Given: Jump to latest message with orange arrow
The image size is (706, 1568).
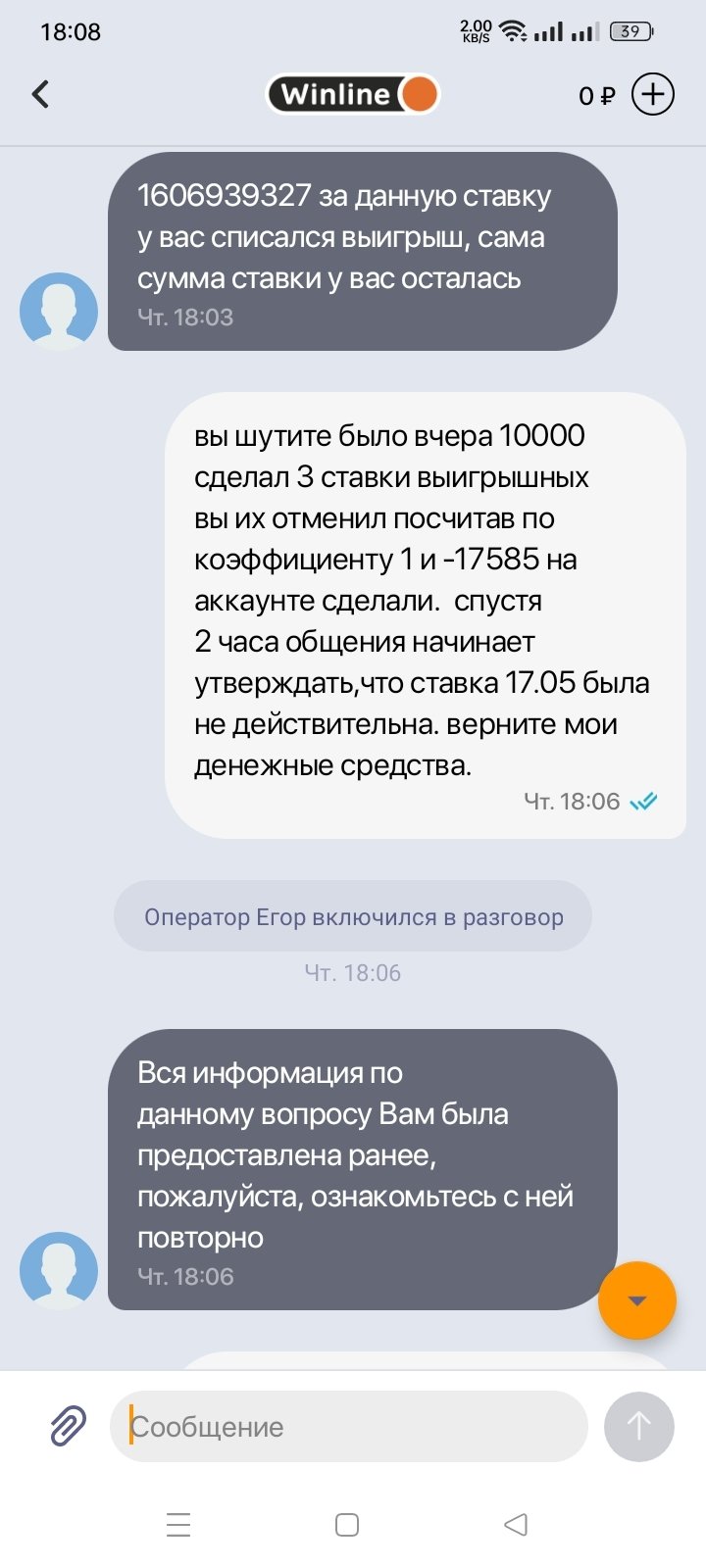Looking at the screenshot, I should tap(637, 1300).
